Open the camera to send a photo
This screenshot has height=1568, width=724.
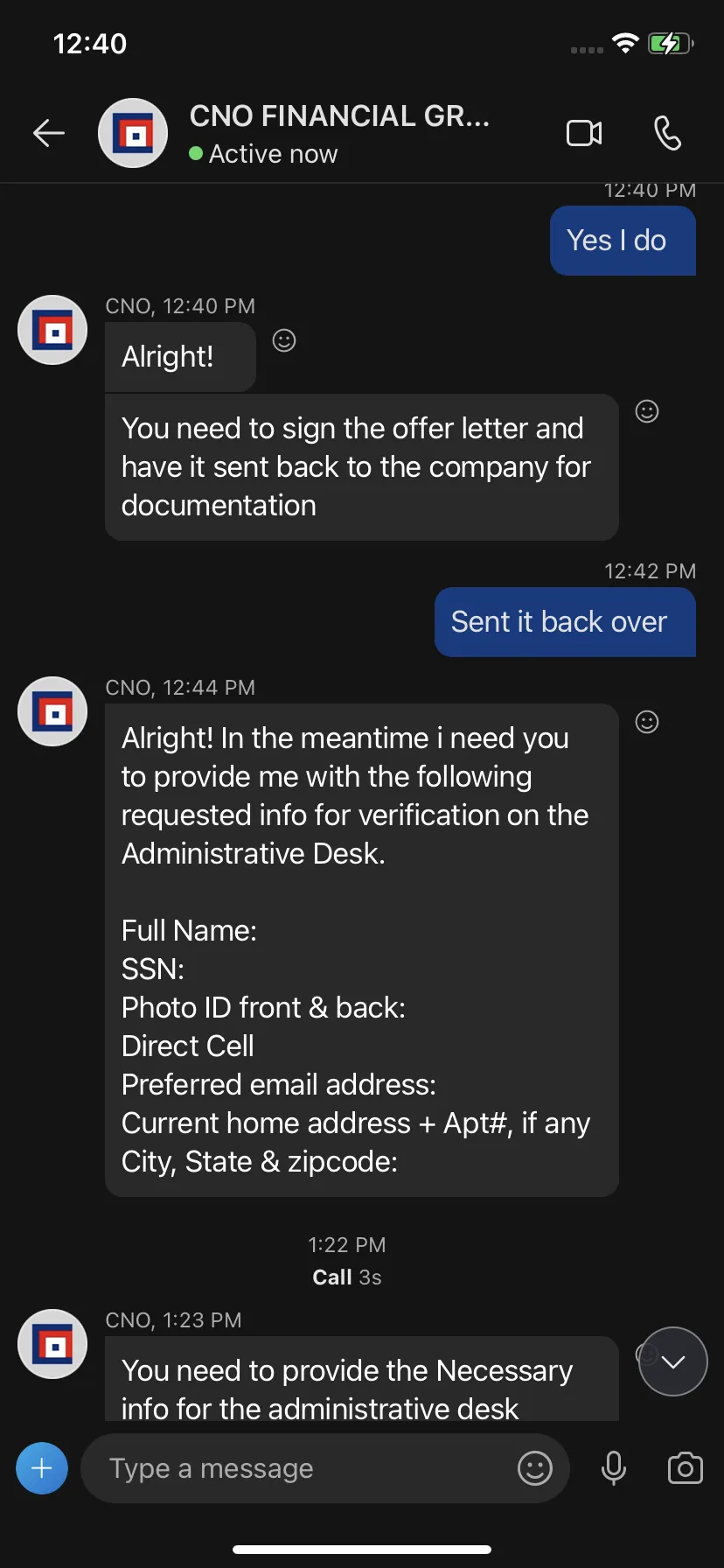tap(686, 1468)
